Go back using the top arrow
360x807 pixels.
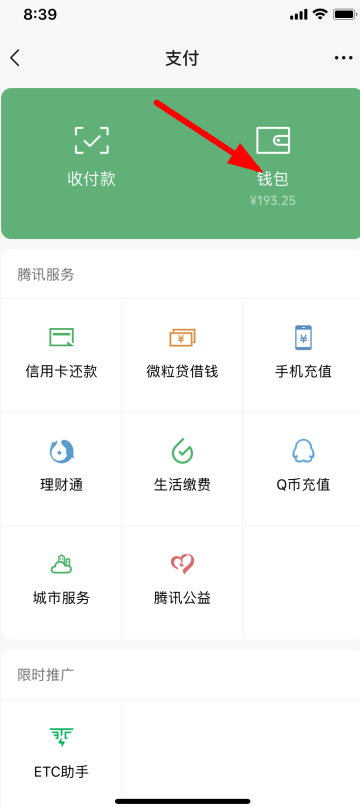[15, 58]
